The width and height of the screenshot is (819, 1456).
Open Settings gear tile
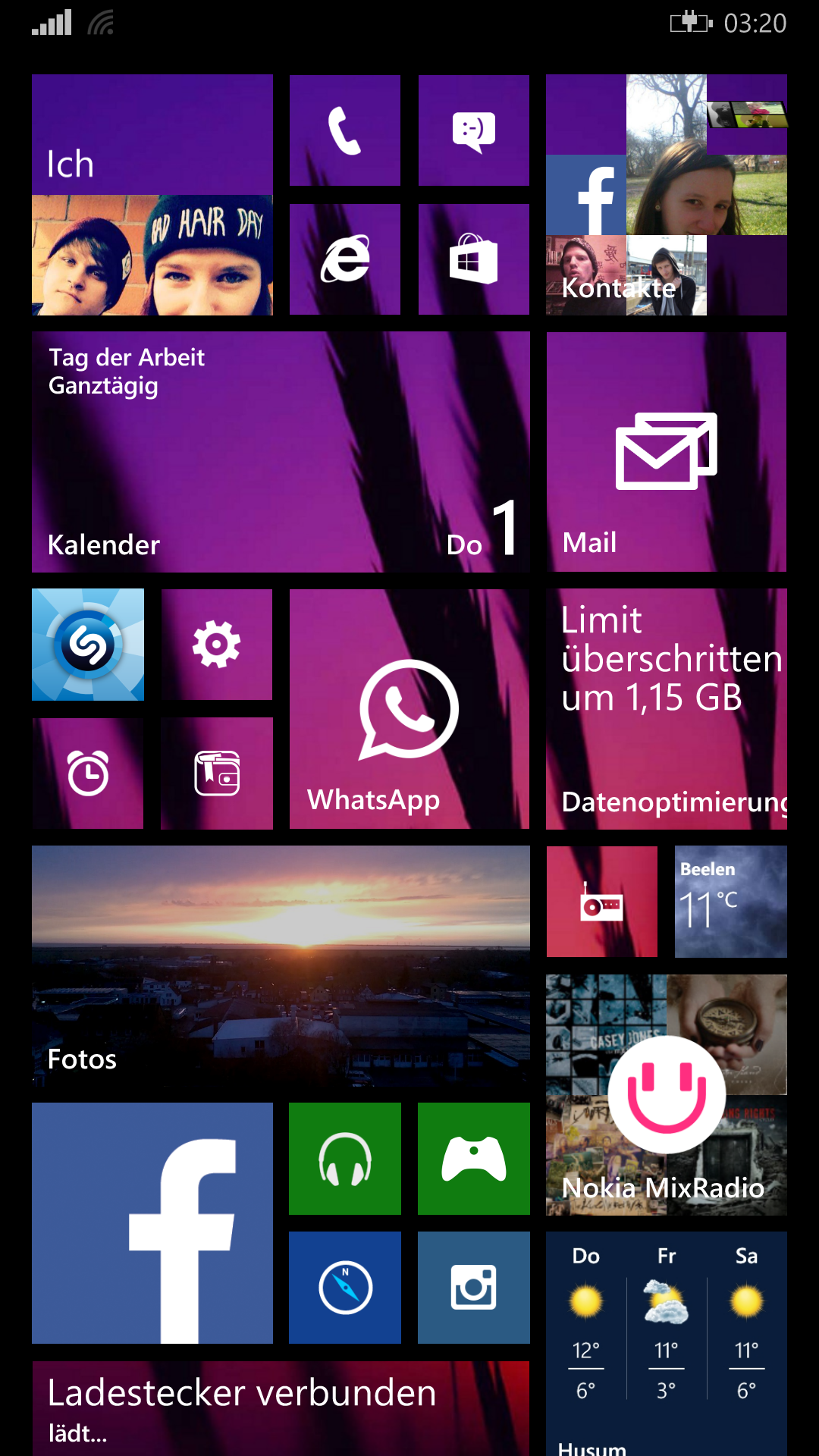click(x=217, y=645)
